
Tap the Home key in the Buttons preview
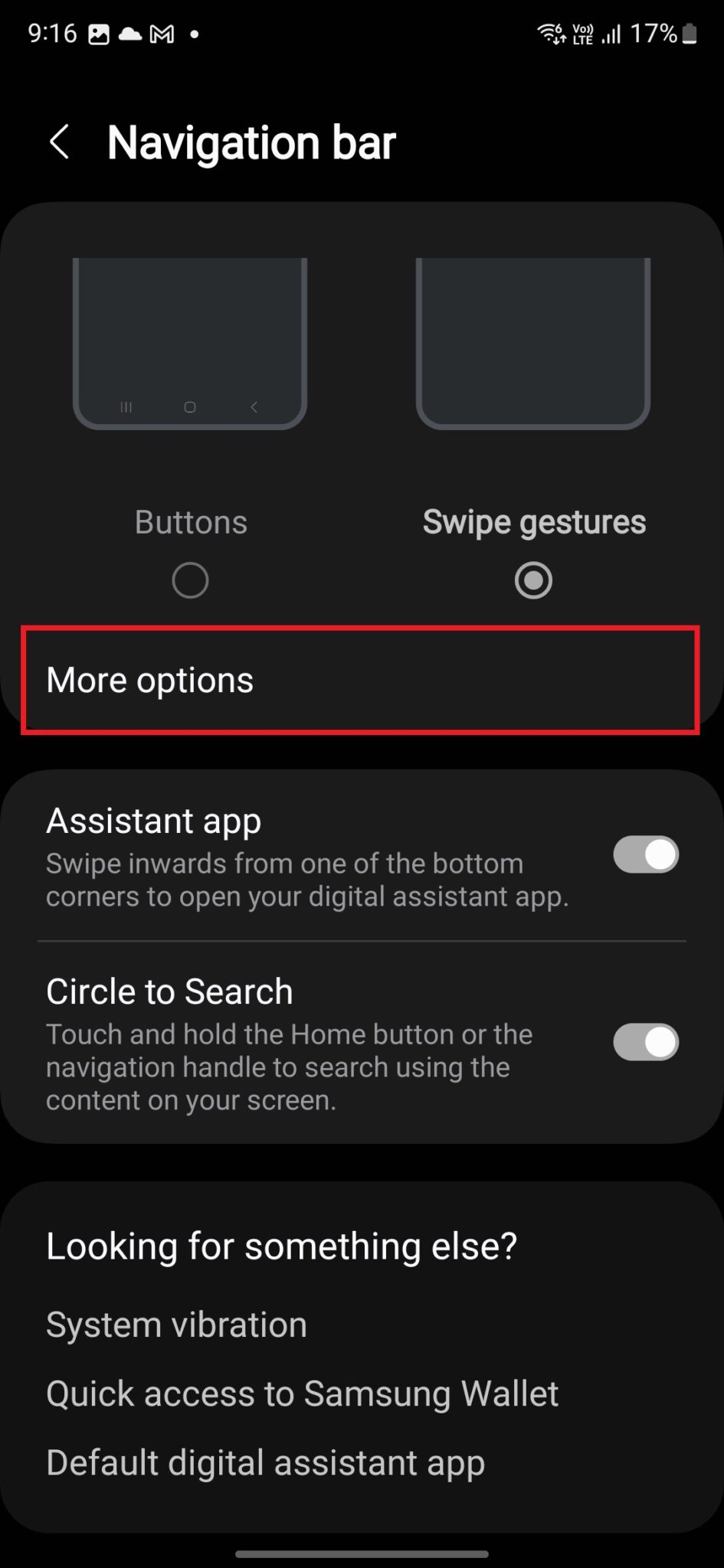[190, 407]
